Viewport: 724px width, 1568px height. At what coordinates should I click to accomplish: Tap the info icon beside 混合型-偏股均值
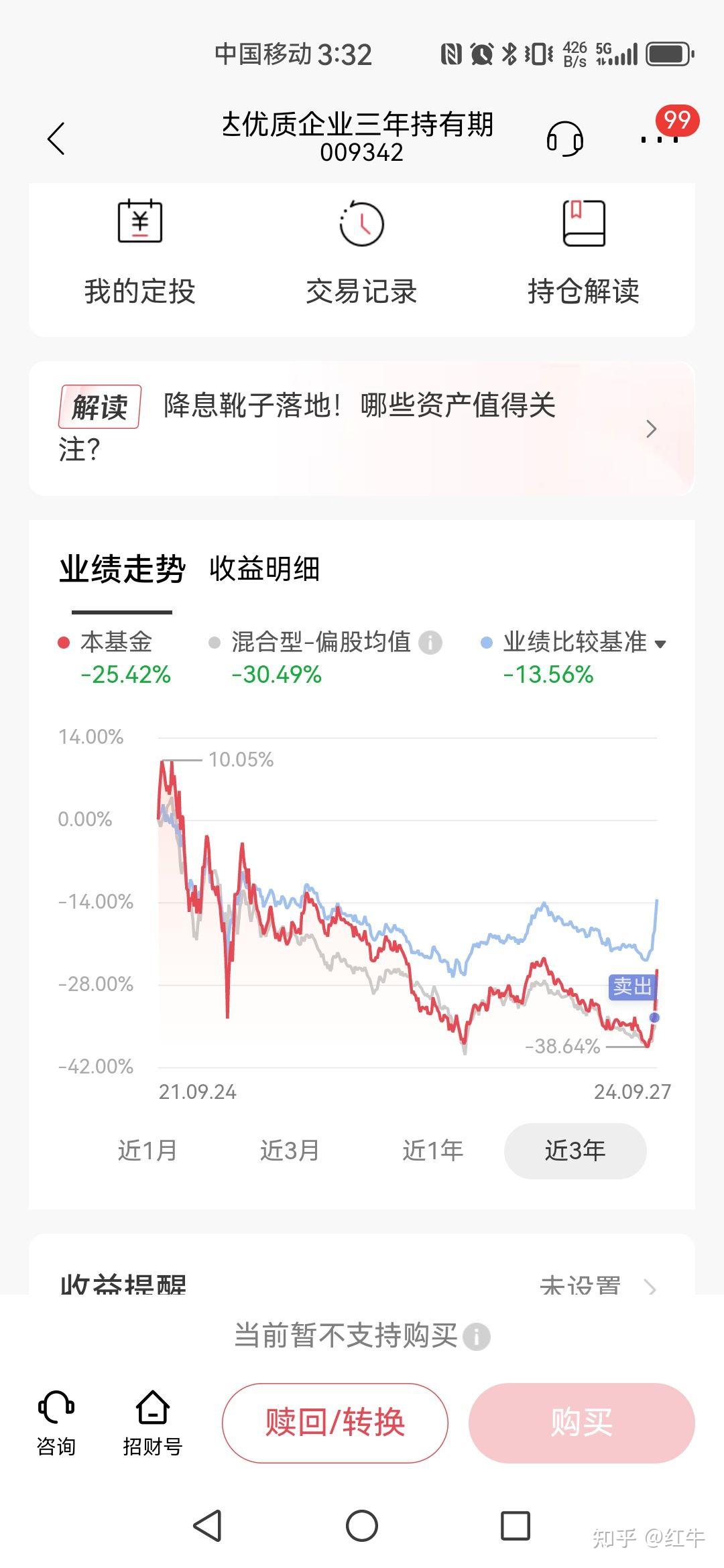(x=432, y=642)
